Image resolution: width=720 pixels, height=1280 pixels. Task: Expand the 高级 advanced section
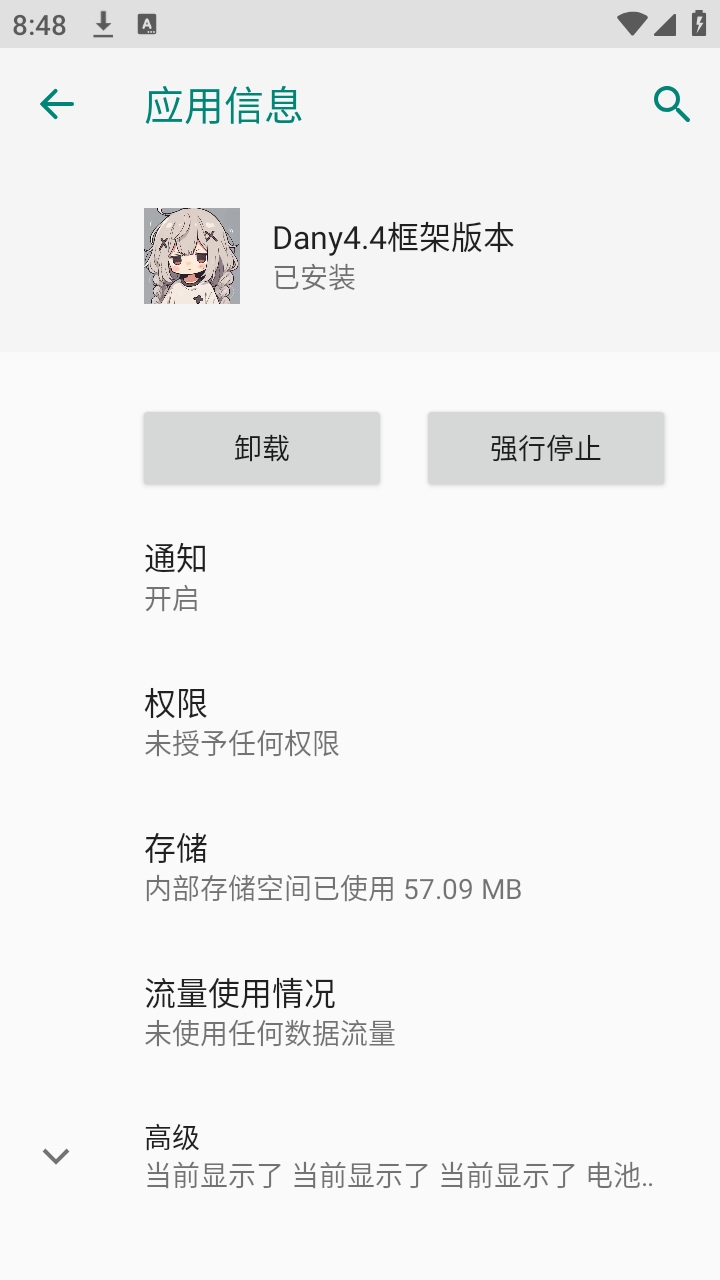click(x=360, y=1156)
